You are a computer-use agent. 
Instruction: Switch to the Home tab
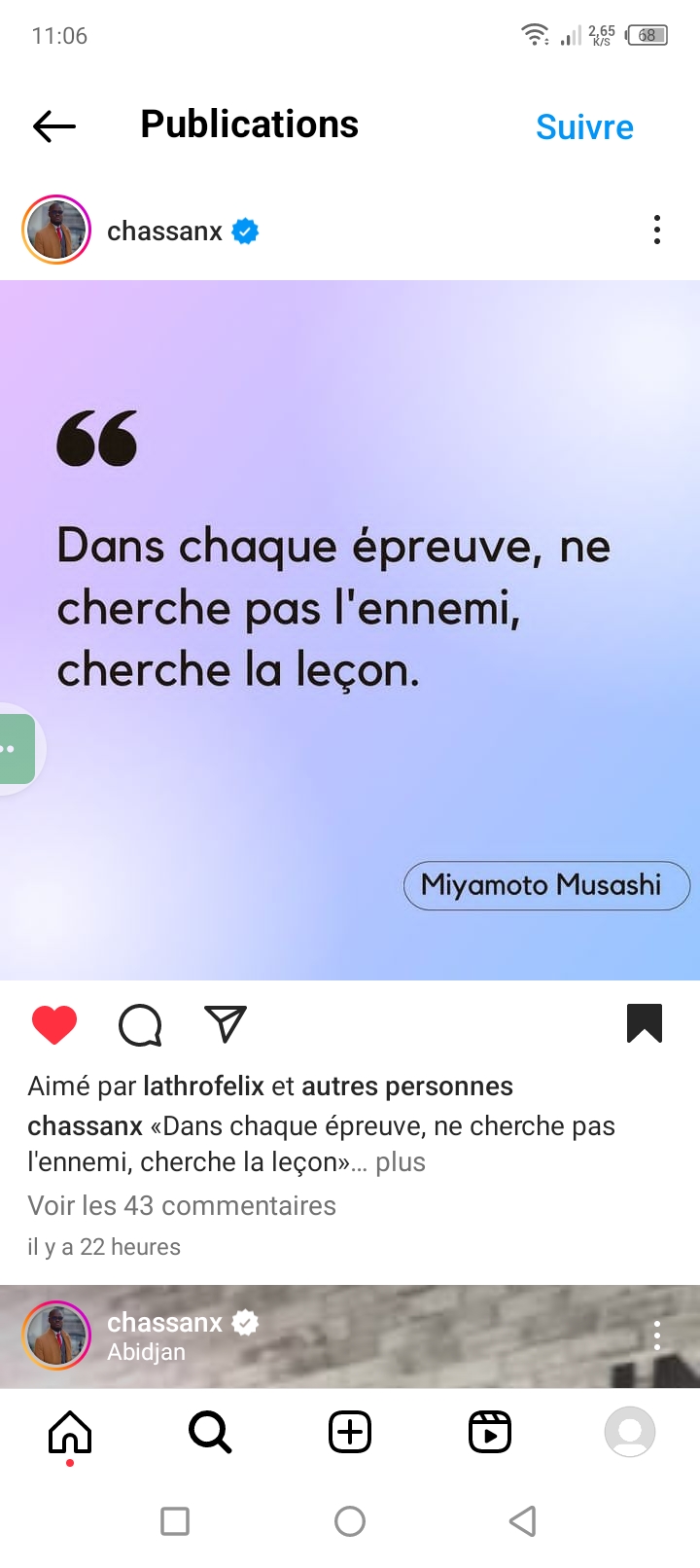pyautogui.click(x=70, y=1432)
